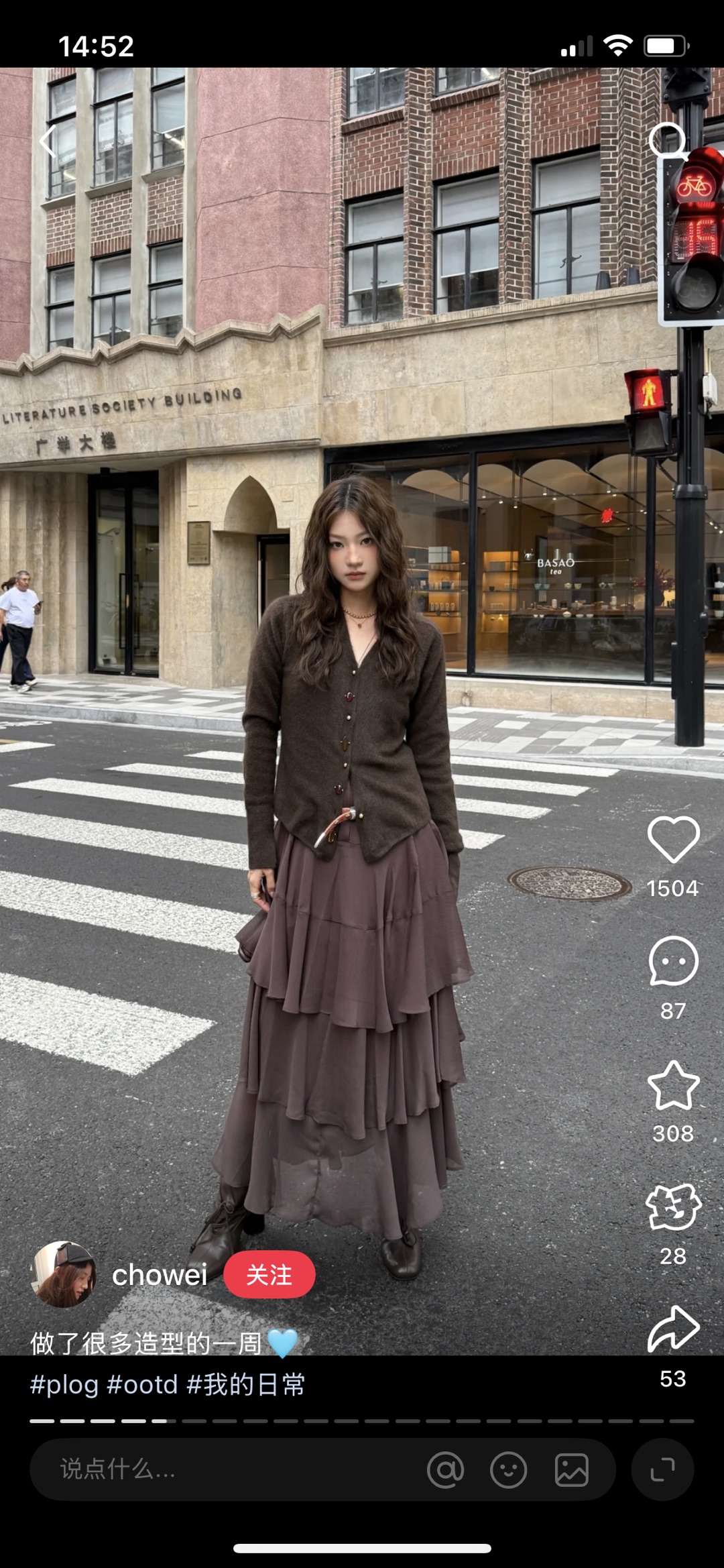
Task: Open chowei's profile avatar
Action: click(x=64, y=1274)
